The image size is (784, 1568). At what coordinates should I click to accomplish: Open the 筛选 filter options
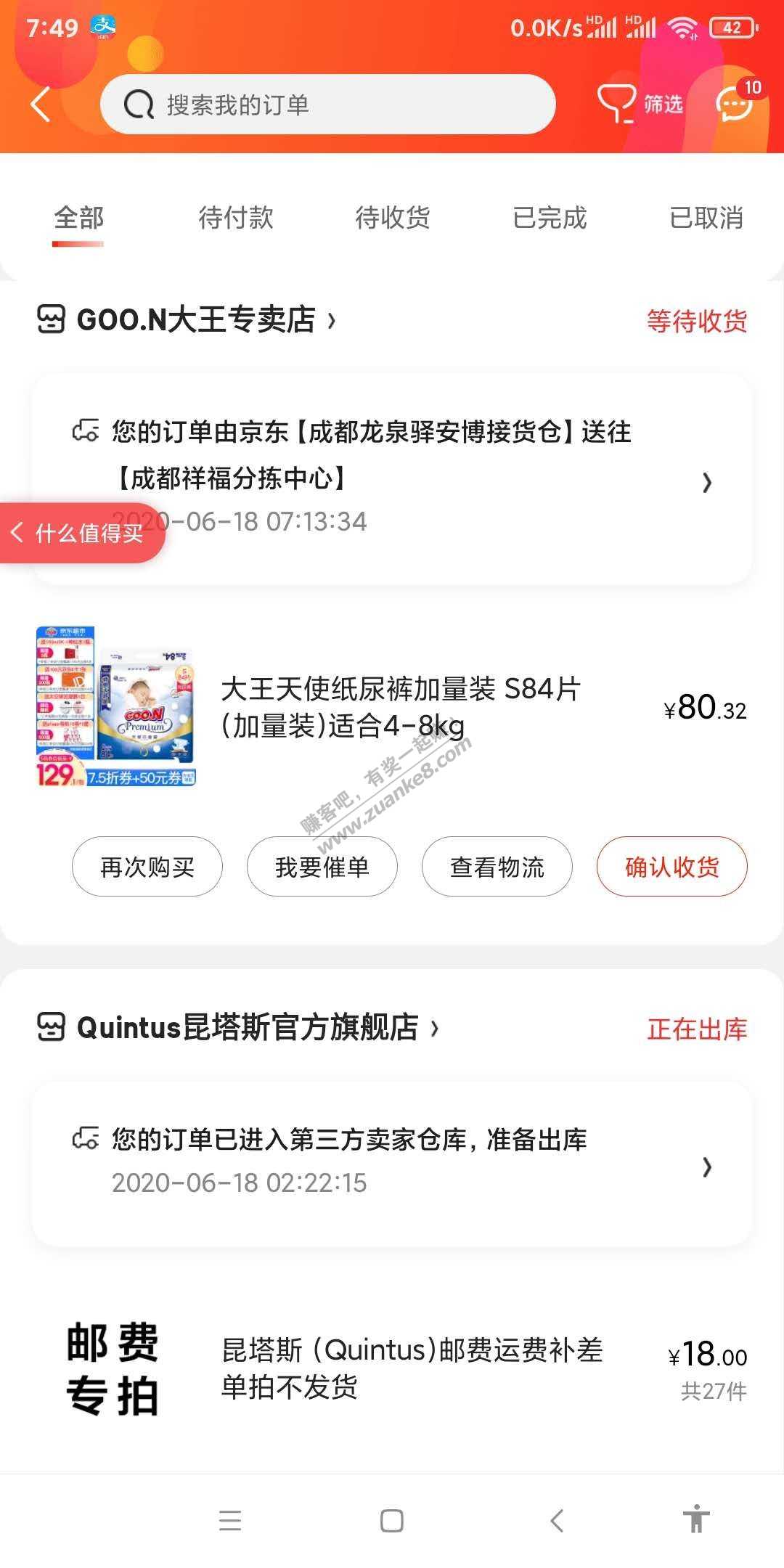point(640,105)
